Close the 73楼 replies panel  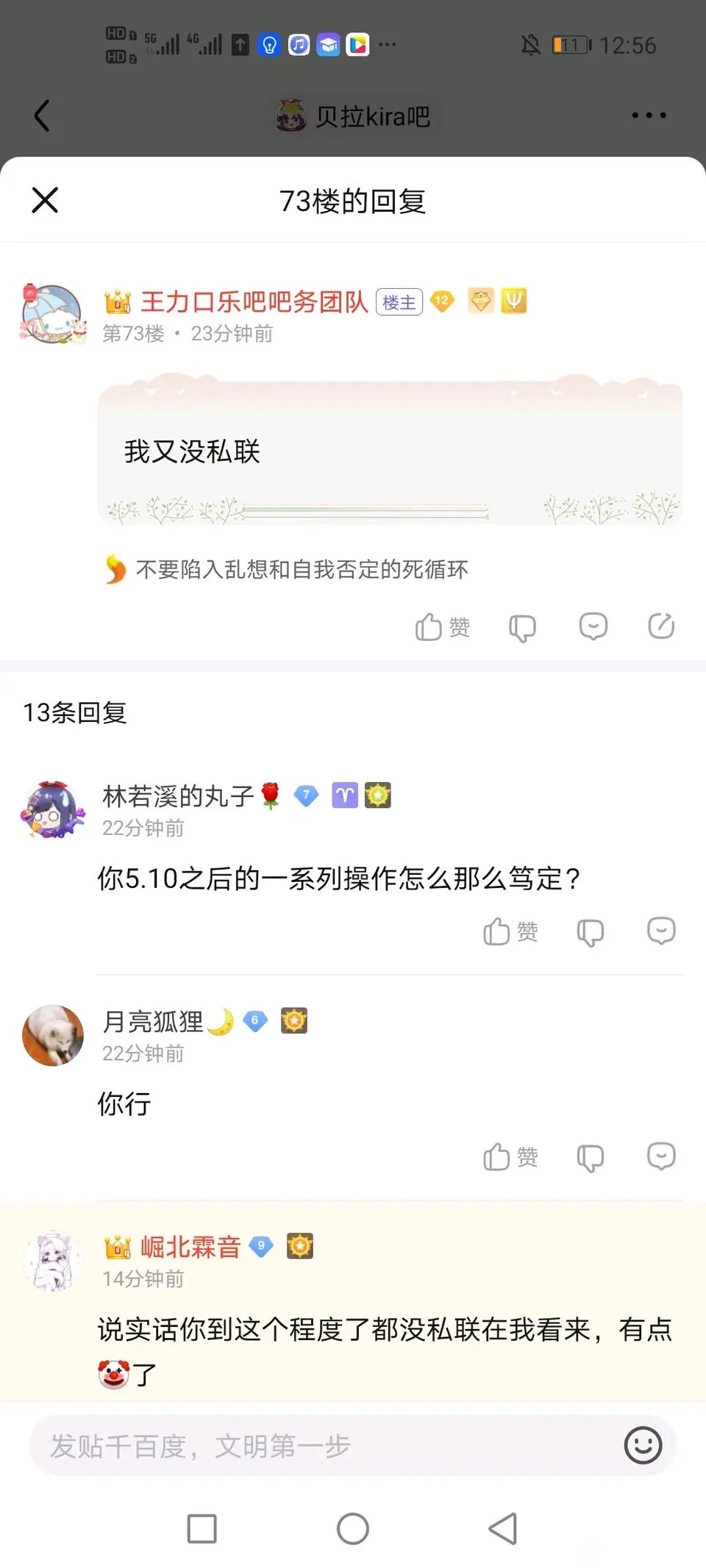pyautogui.click(x=45, y=200)
